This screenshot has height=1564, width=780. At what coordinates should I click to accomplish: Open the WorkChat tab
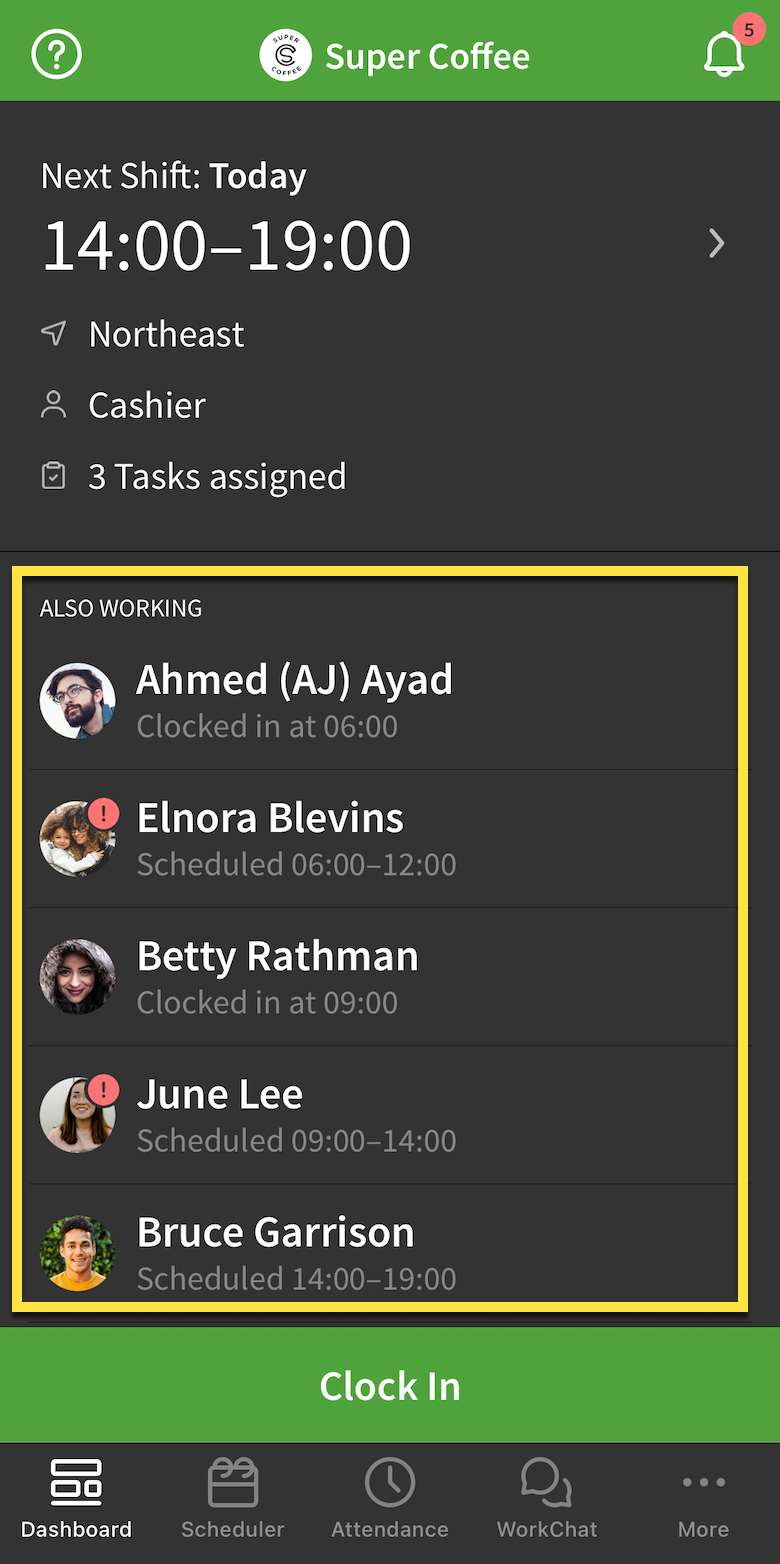[x=546, y=1498]
